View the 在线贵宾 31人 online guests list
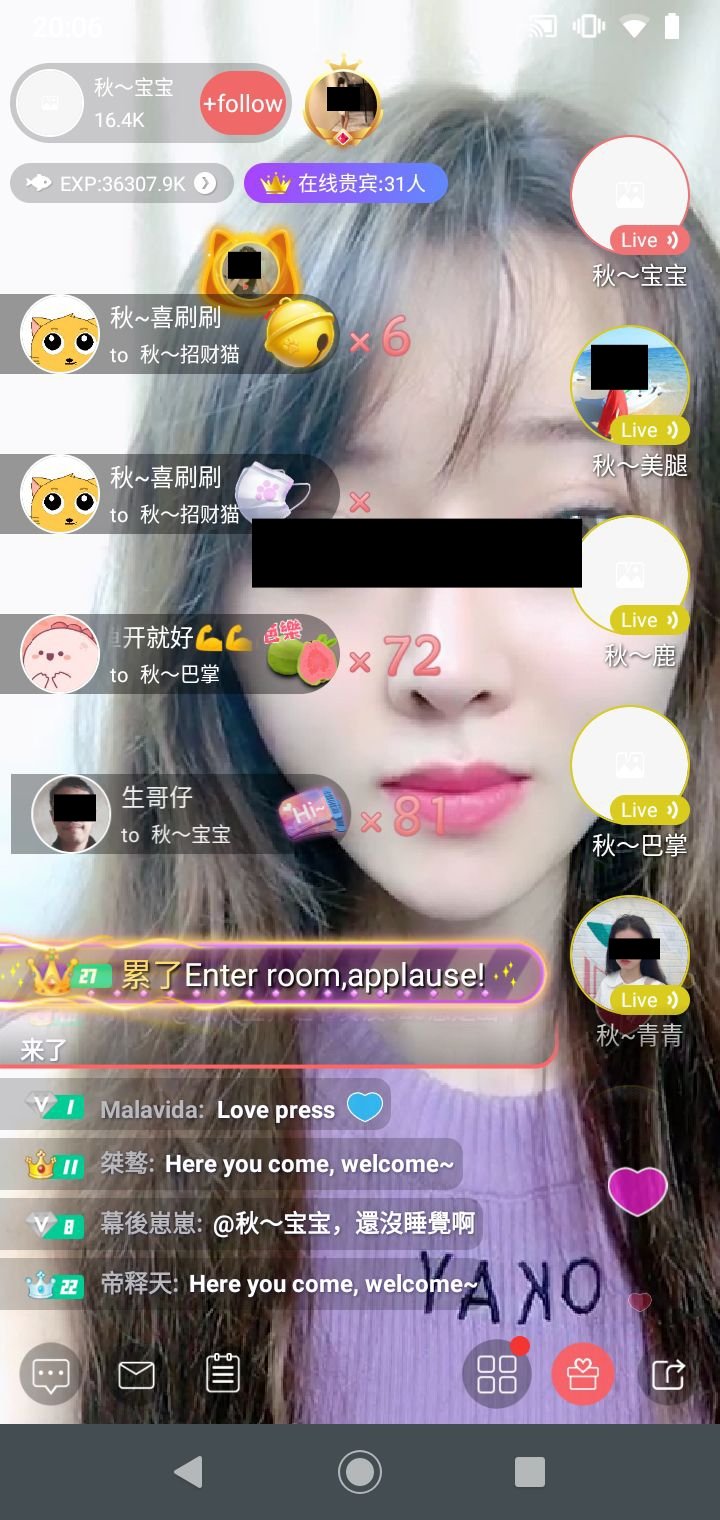Screen dimensions: 720x1520 pyautogui.click(x=345, y=184)
